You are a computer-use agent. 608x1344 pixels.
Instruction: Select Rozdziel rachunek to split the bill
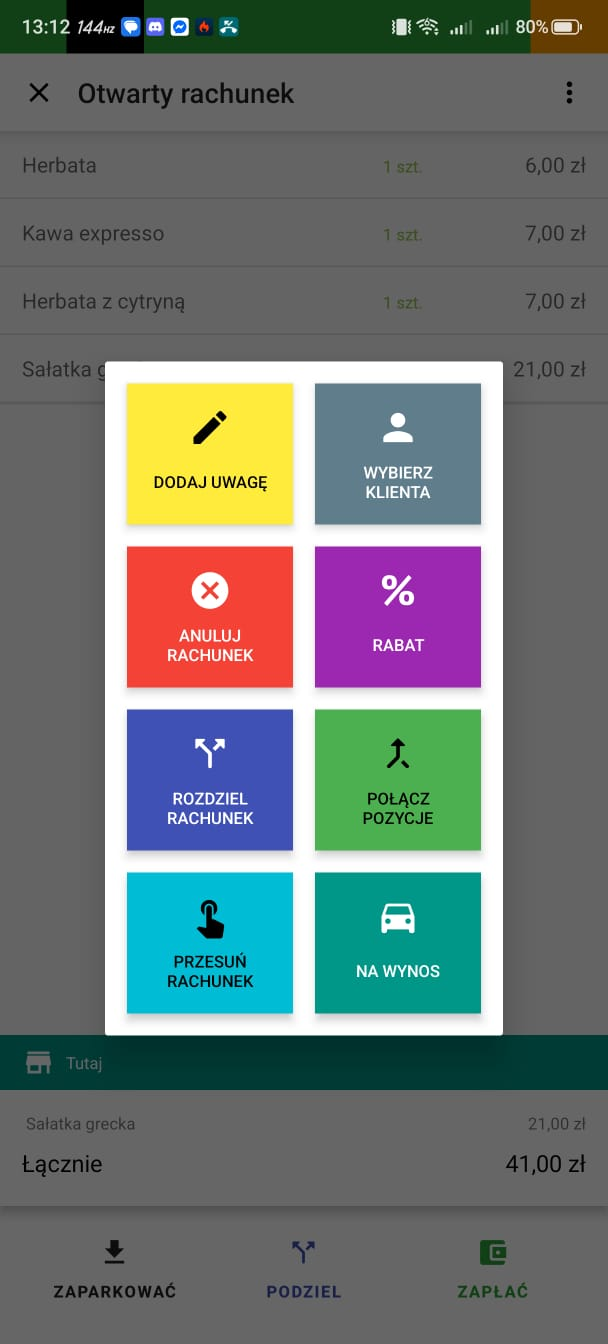pyautogui.click(x=210, y=780)
